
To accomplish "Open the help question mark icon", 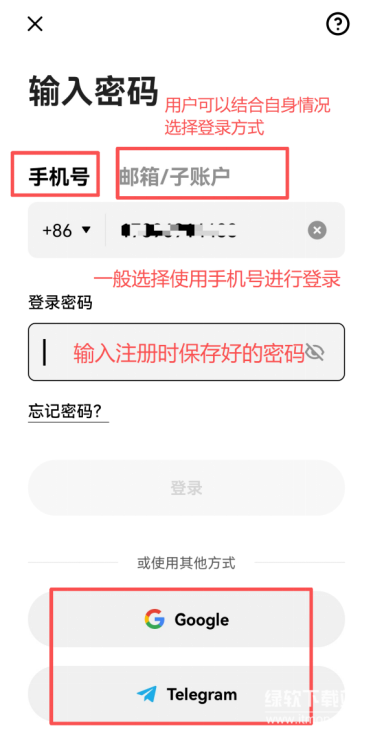I will pos(338,24).
